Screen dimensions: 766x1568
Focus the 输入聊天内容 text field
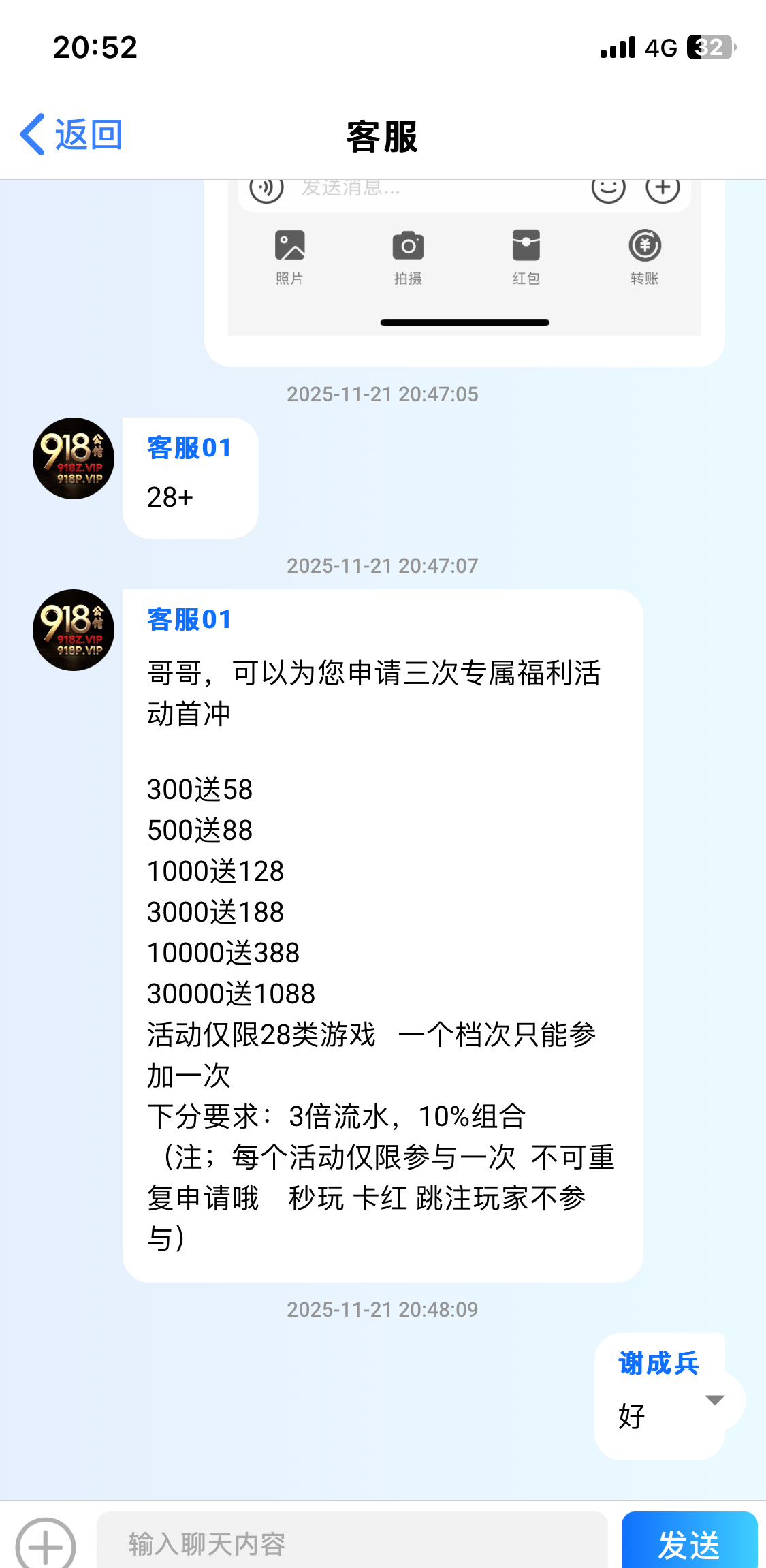click(351, 1543)
